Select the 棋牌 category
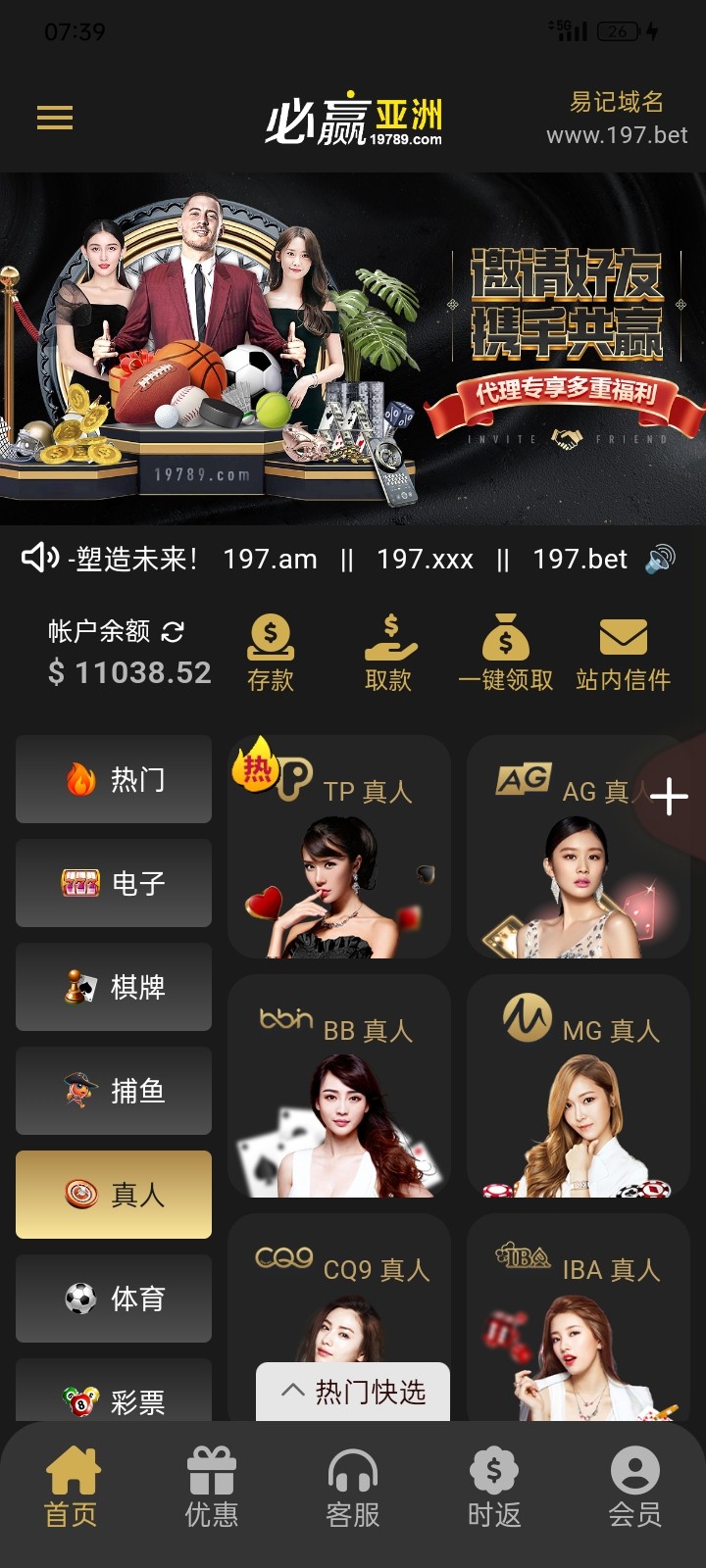Screen dimensions: 706x1568 114,987
